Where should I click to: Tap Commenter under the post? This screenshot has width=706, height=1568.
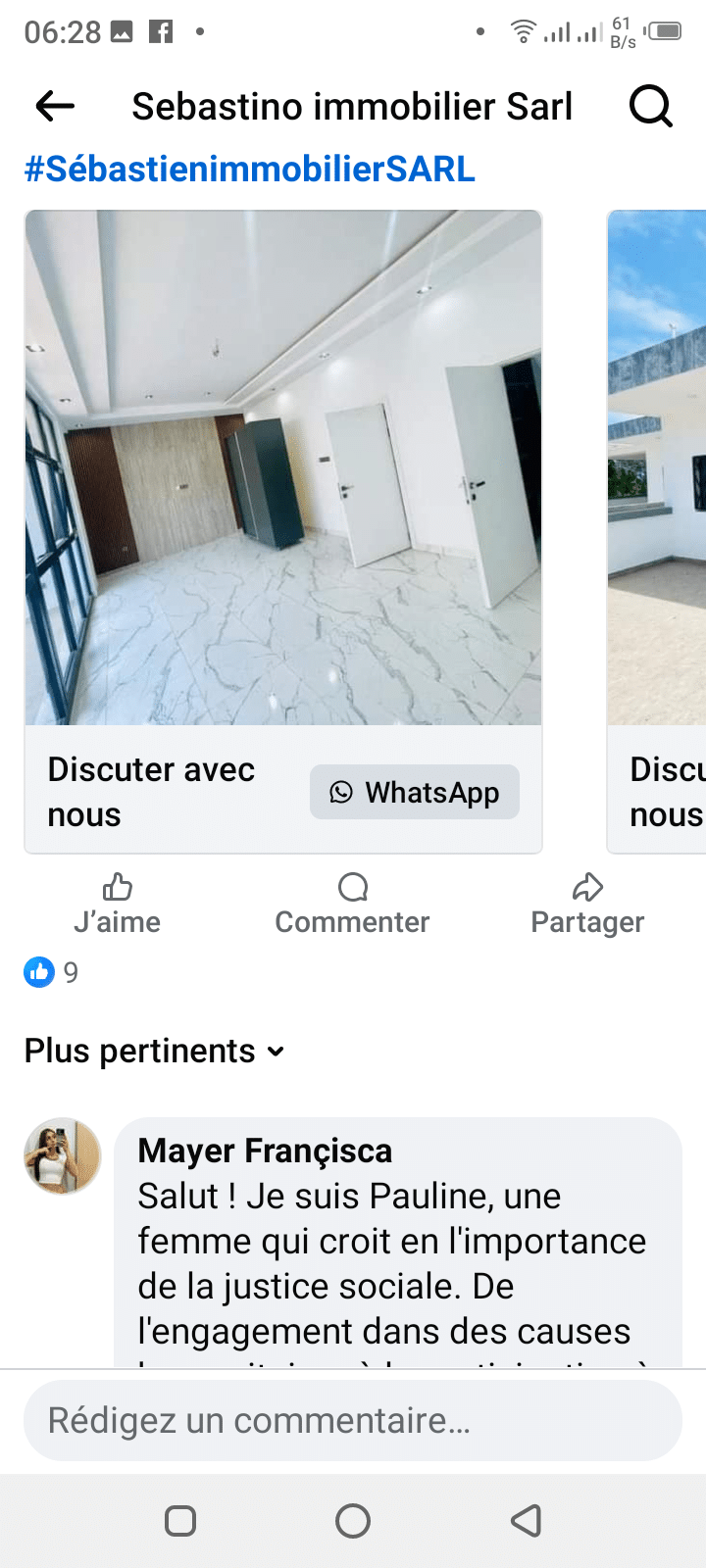click(352, 905)
